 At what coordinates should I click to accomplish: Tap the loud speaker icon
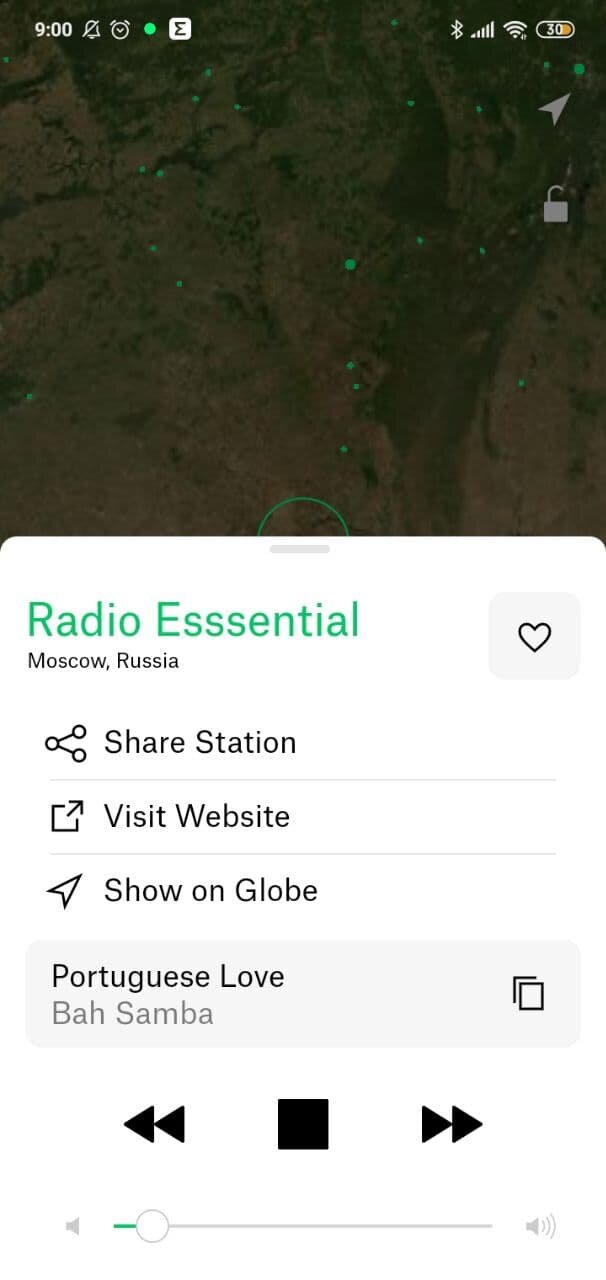[x=540, y=1226]
